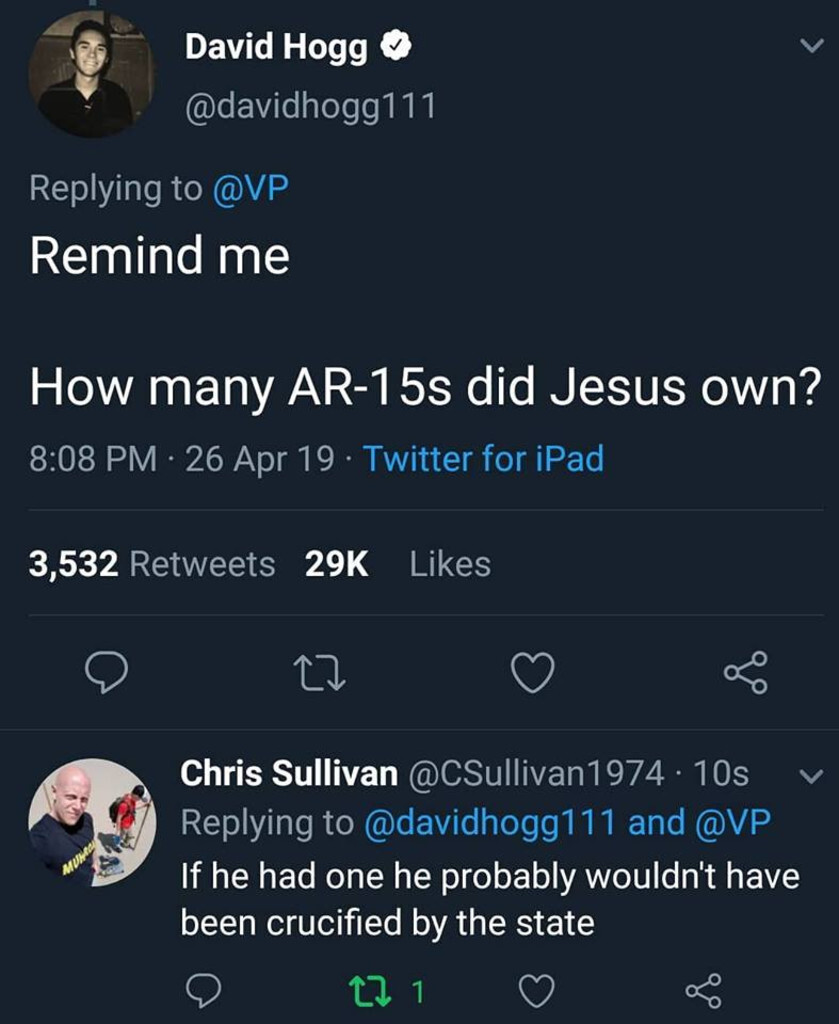Screen dimensions: 839x1024
Task: Share Chris Sullivan's reply
Action: 702,991
